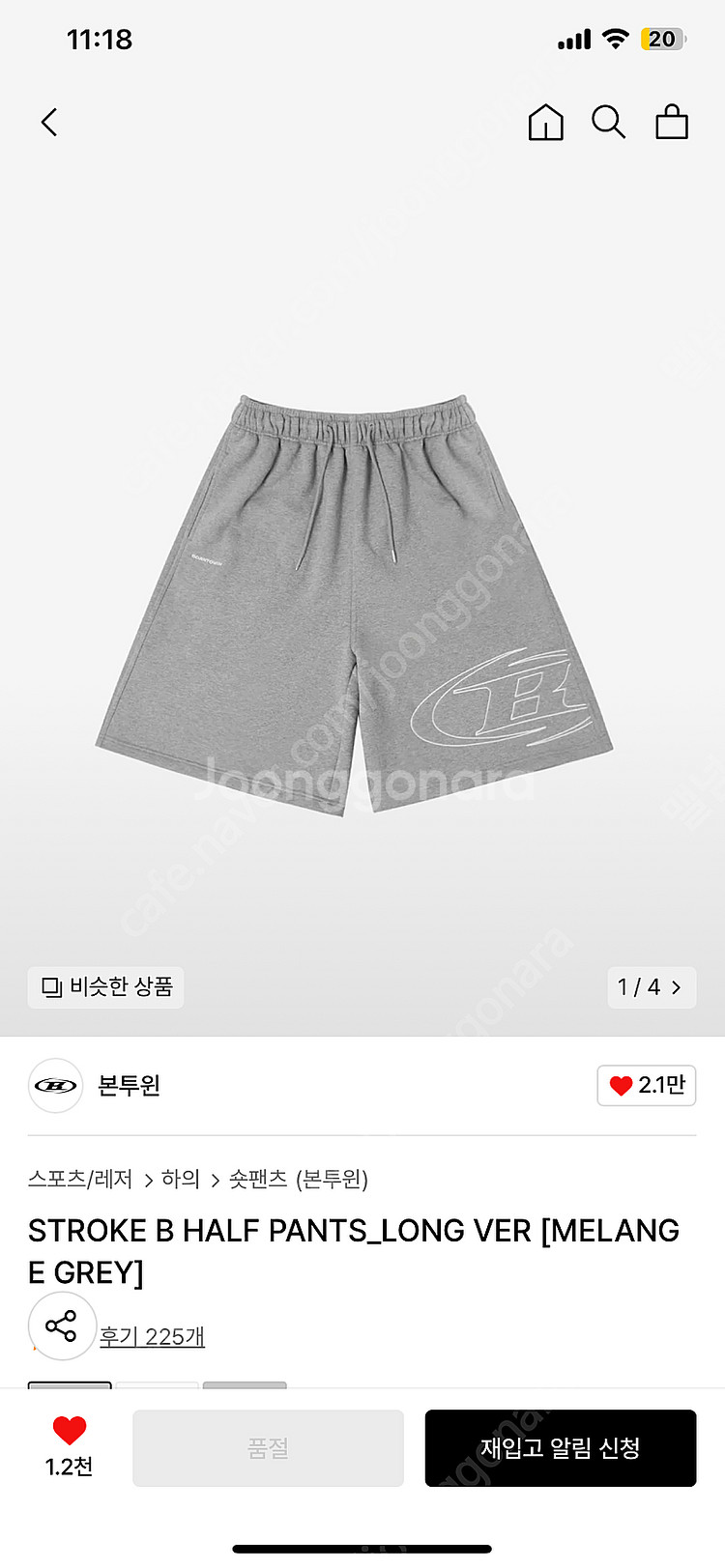Viewport: 725px width, 1568px height.
Task: Open the 후기 225개 reviews link
Action: coord(152,1337)
